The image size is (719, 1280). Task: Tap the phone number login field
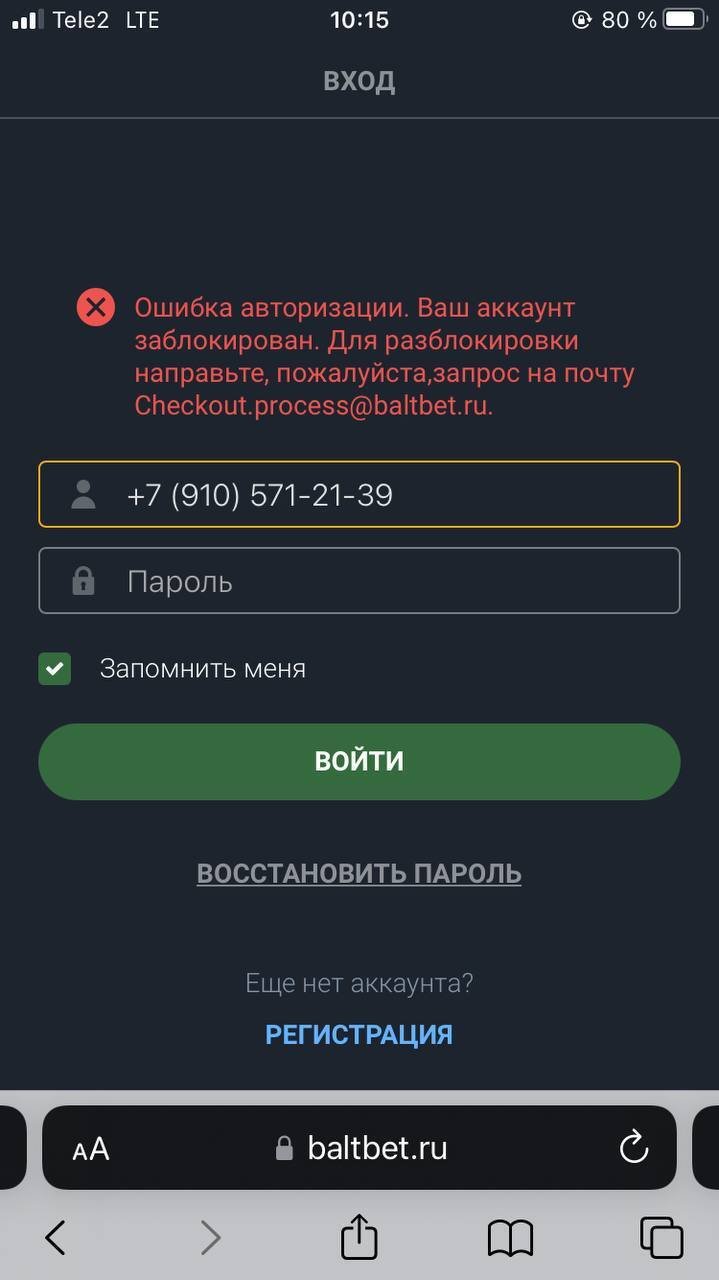[x=360, y=494]
